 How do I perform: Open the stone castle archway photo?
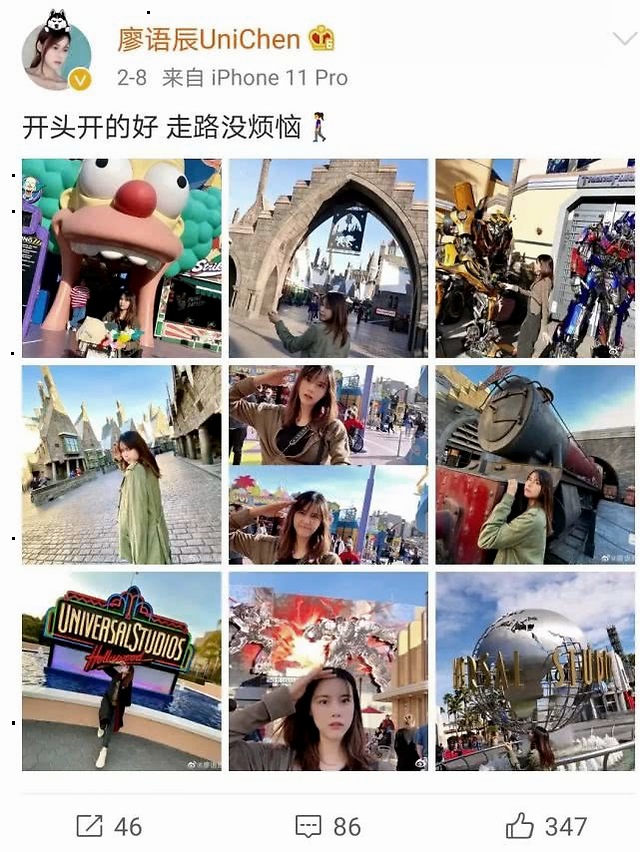pos(328,258)
